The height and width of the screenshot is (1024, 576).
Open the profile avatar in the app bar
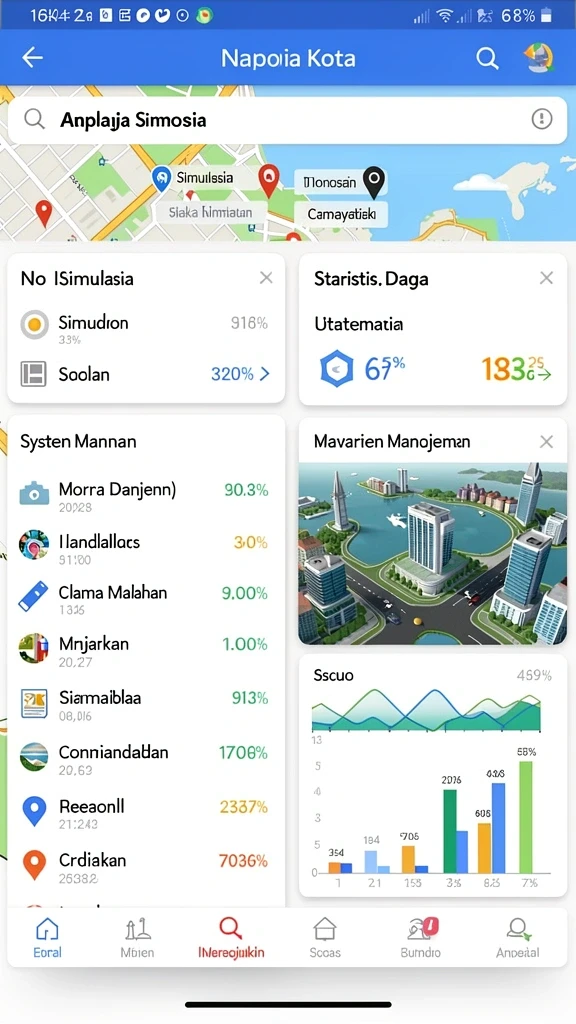539,57
